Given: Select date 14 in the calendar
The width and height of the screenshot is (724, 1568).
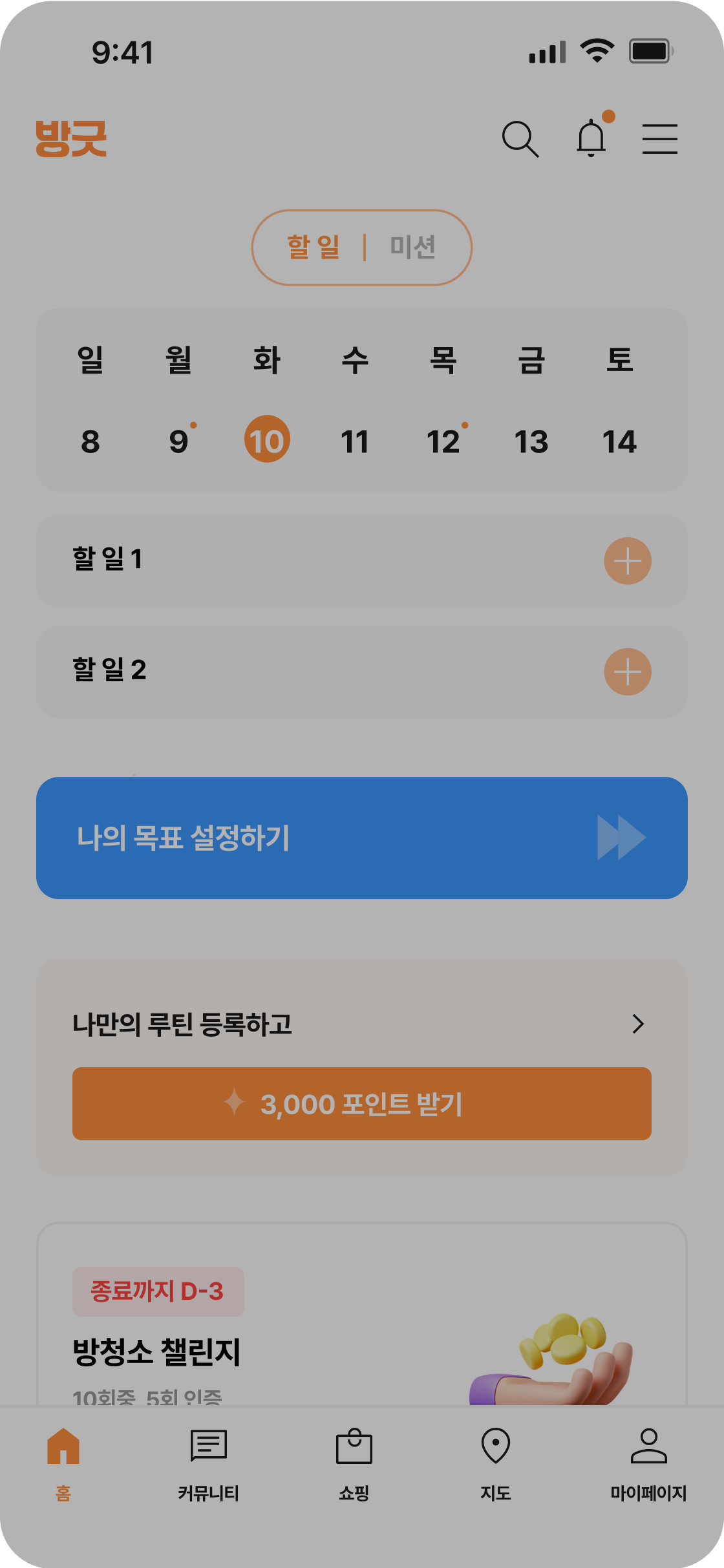Looking at the screenshot, I should [619, 442].
